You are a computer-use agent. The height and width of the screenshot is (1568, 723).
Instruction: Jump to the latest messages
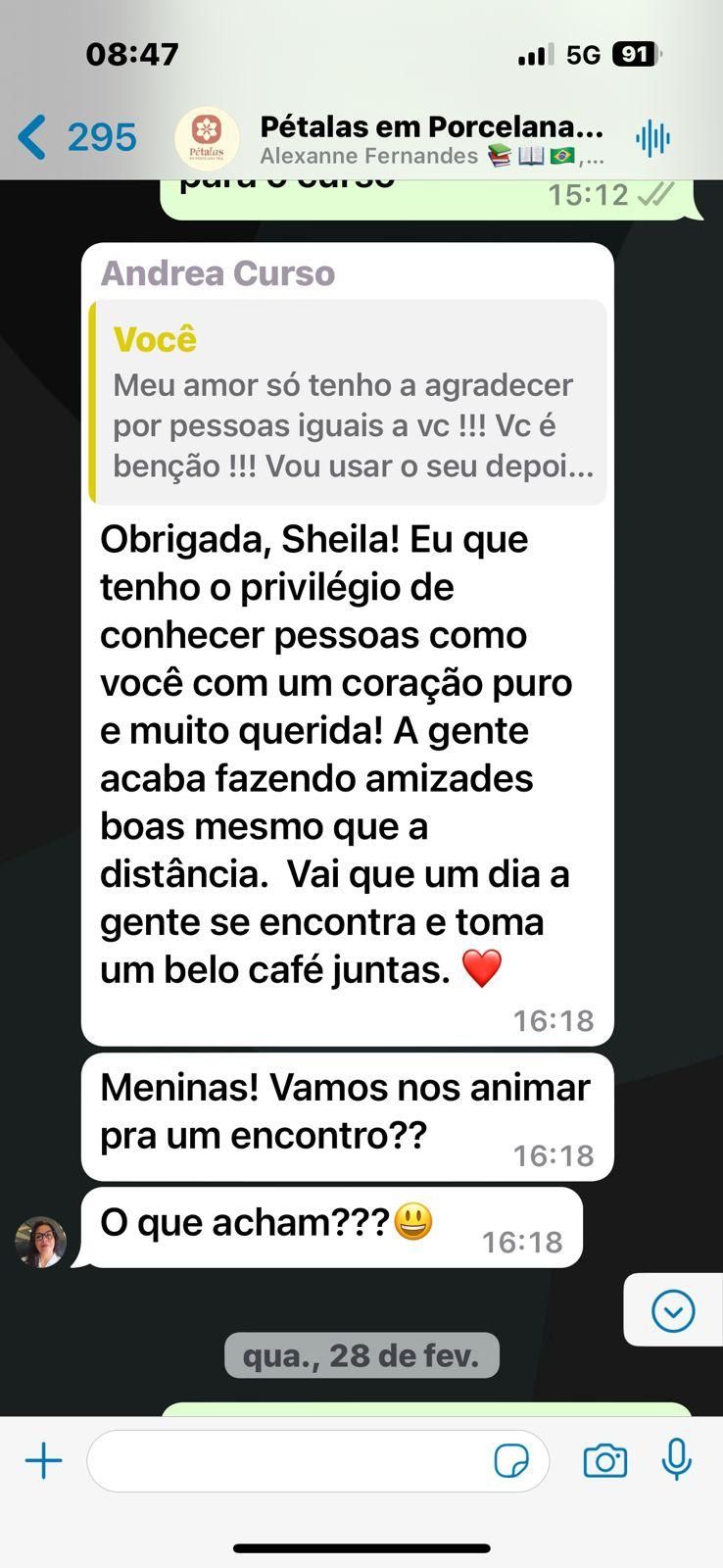click(x=673, y=1310)
